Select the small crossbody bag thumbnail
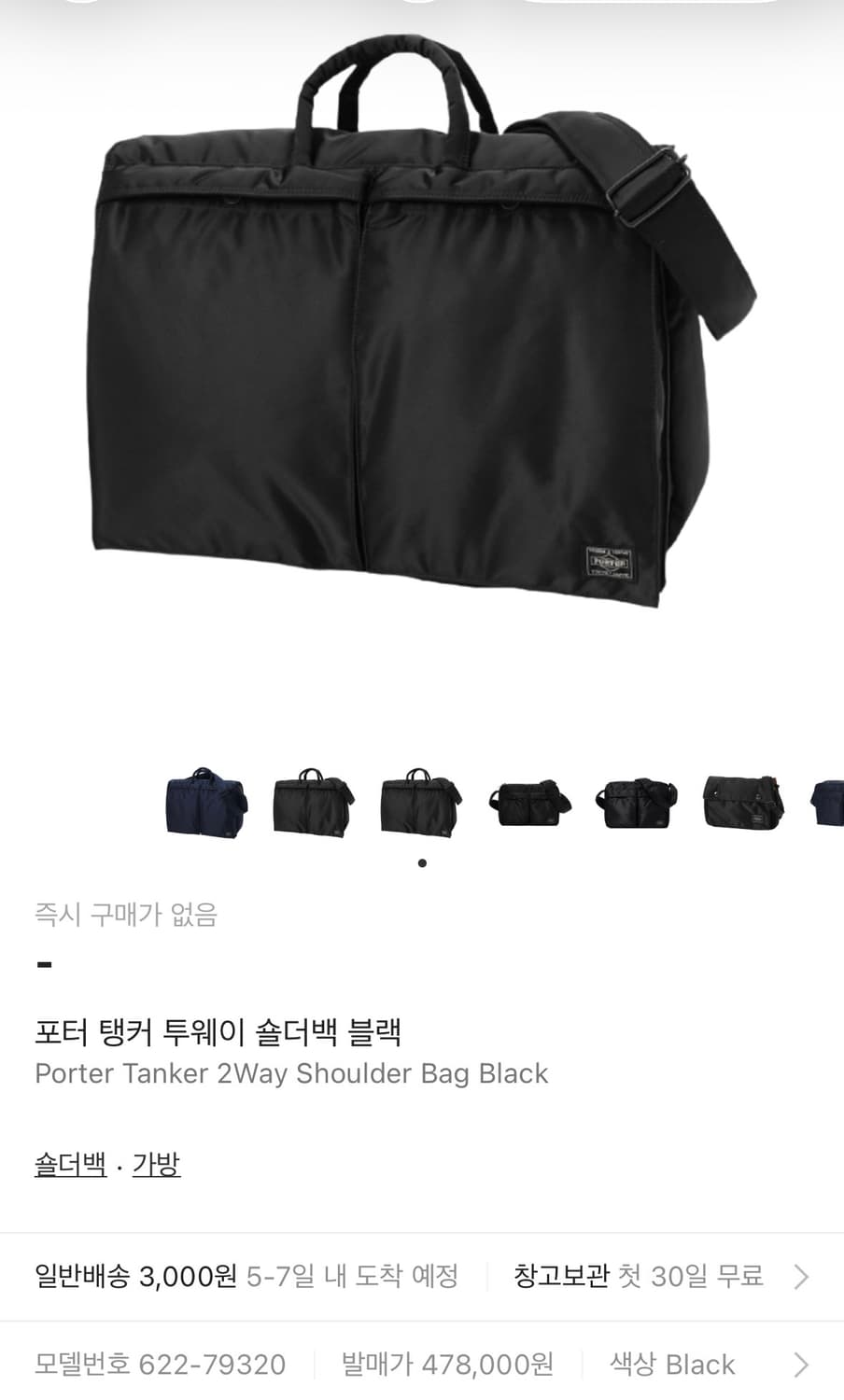Screen dimensions: 844x1400 tap(528, 804)
